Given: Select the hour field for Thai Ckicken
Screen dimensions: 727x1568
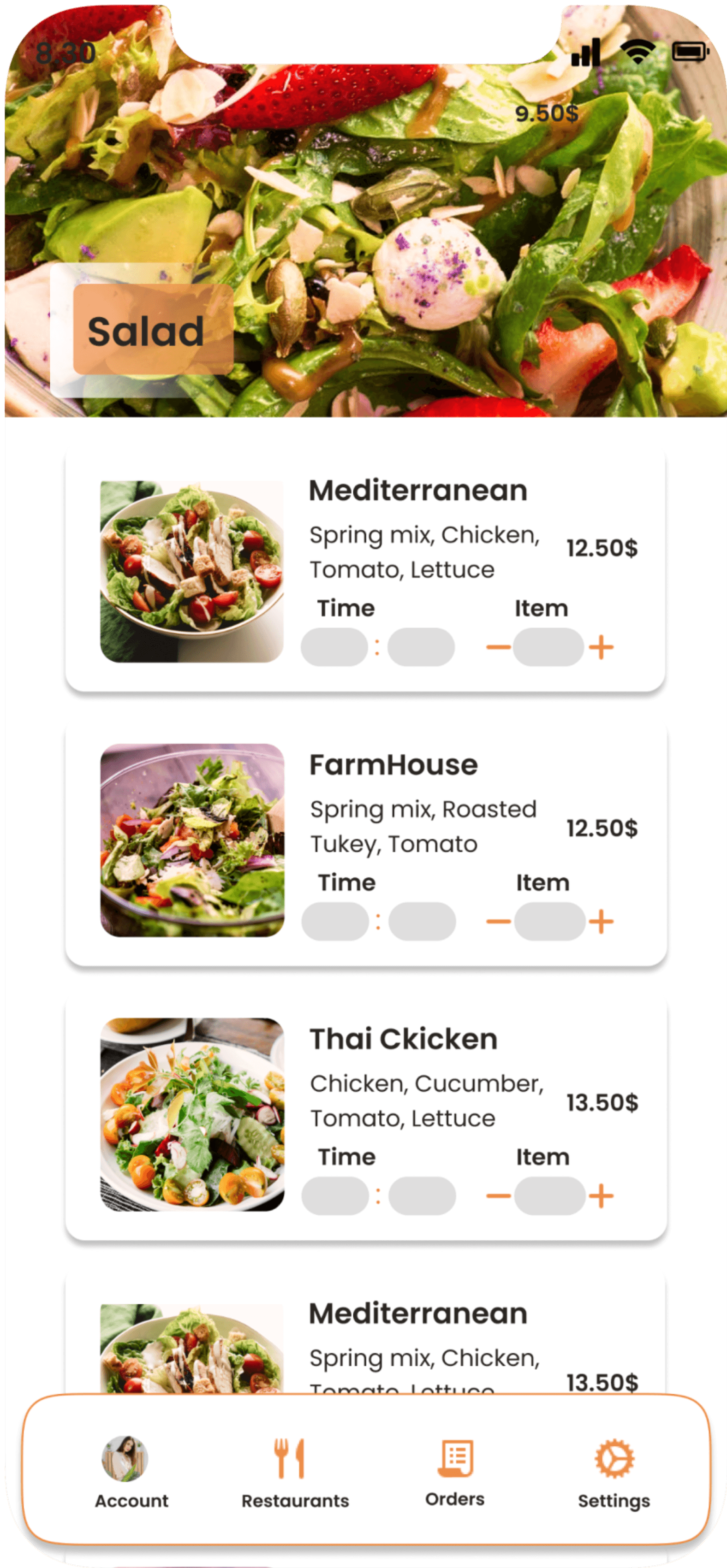Looking at the screenshot, I should (335, 1196).
